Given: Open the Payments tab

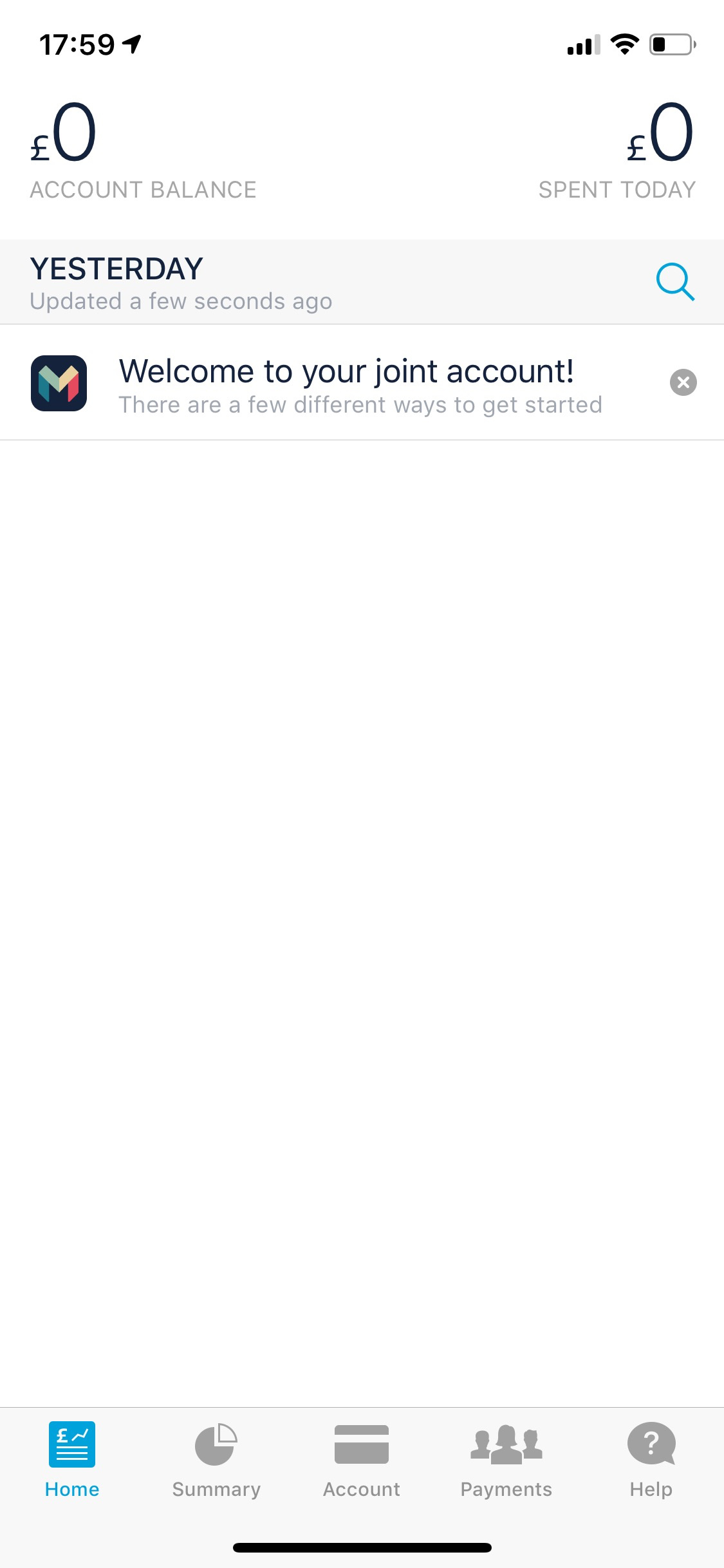Looking at the screenshot, I should [506, 1460].
